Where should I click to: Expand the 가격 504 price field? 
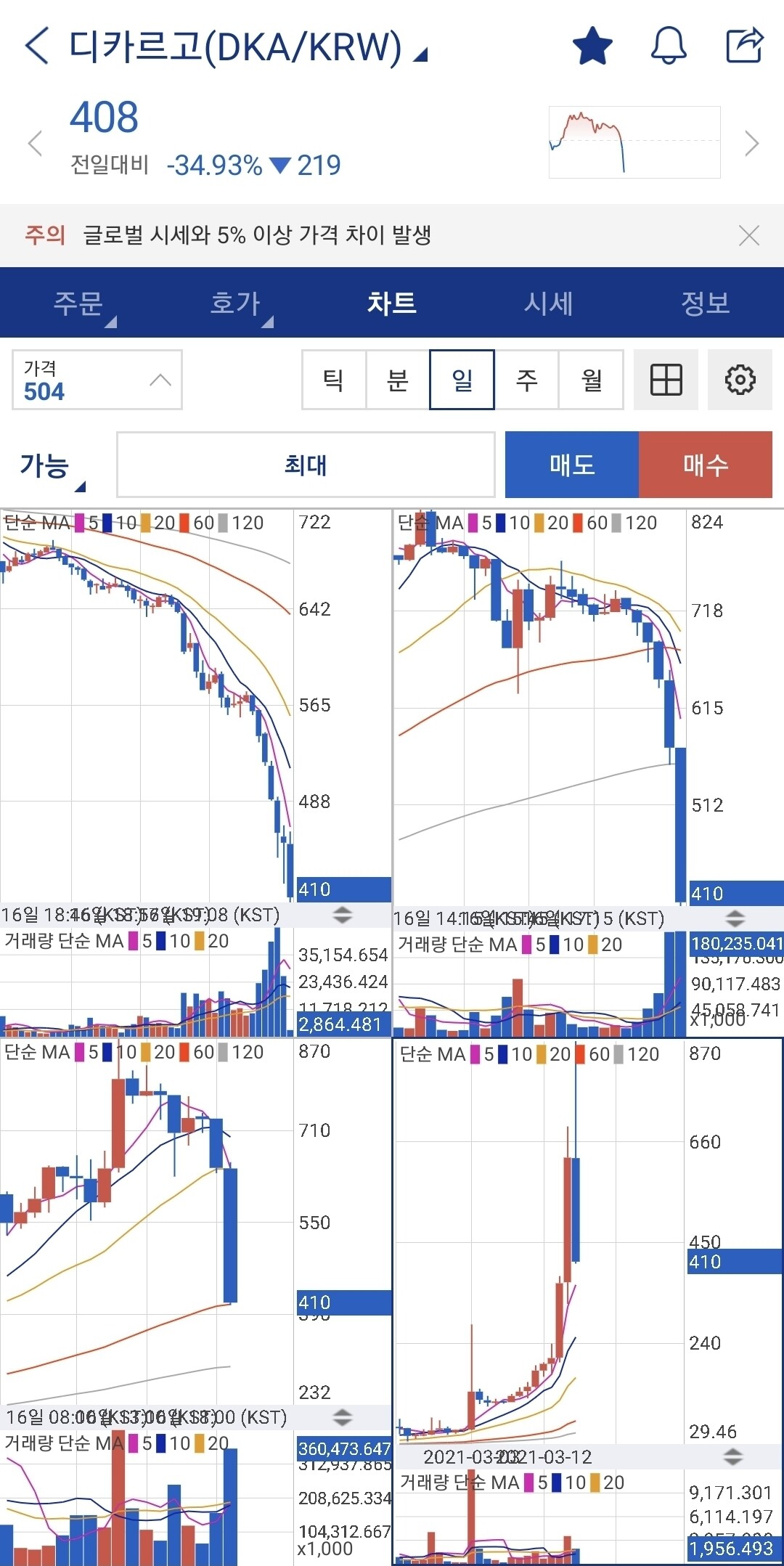pyautogui.click(x=97, y=380)
